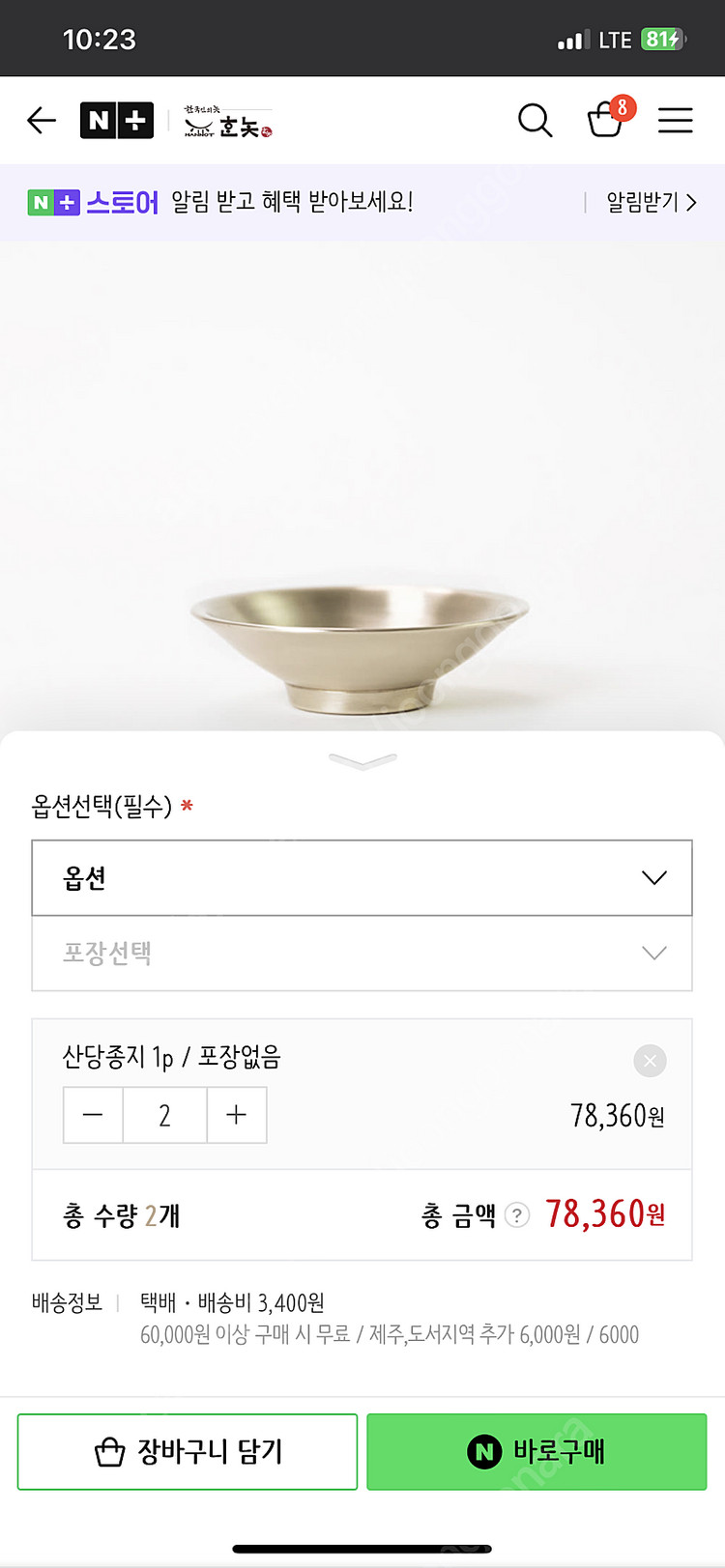Tap the quantity field showing 2
Viewport: 725px width, 1568px height.
point(164,1115)
